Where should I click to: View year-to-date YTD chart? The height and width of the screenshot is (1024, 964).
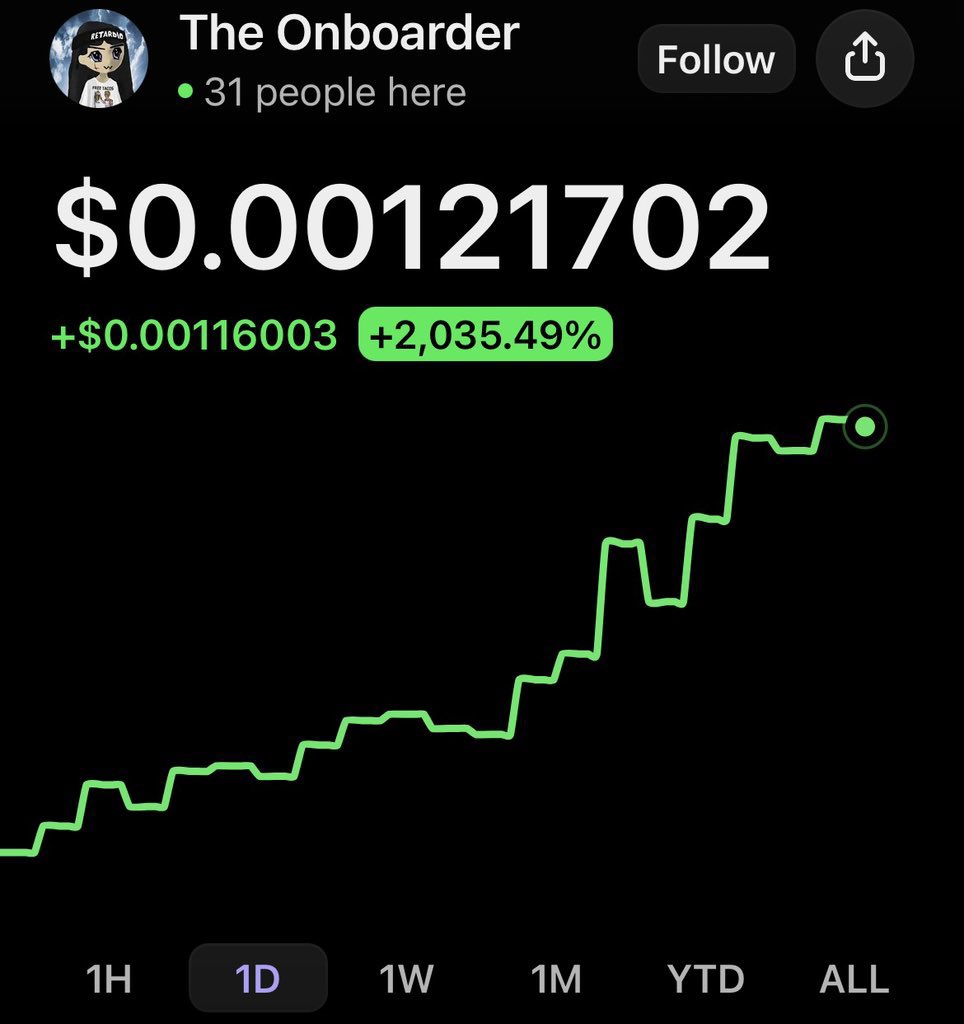click(705, 978)
